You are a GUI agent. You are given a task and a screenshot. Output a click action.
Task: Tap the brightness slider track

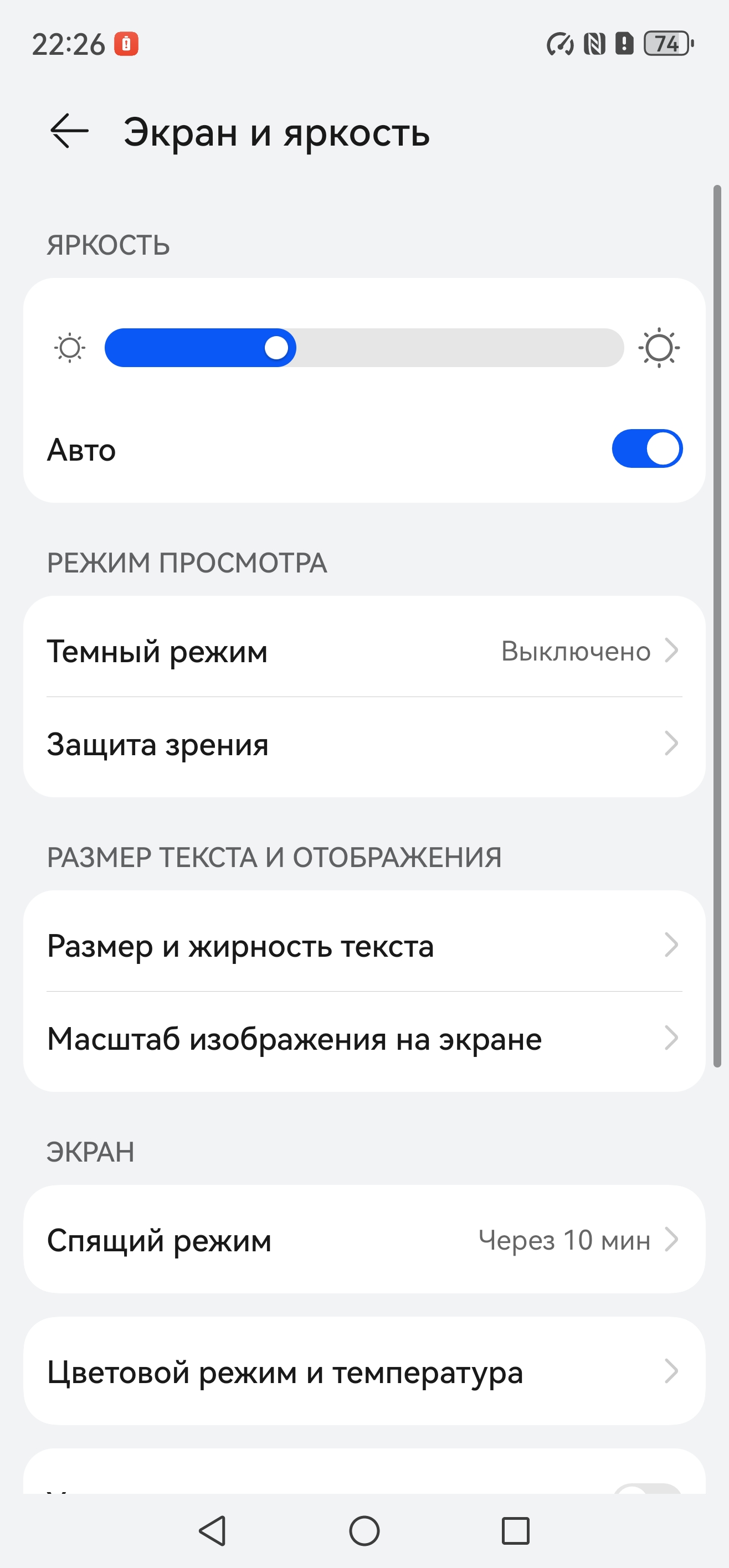pos(363,348)
